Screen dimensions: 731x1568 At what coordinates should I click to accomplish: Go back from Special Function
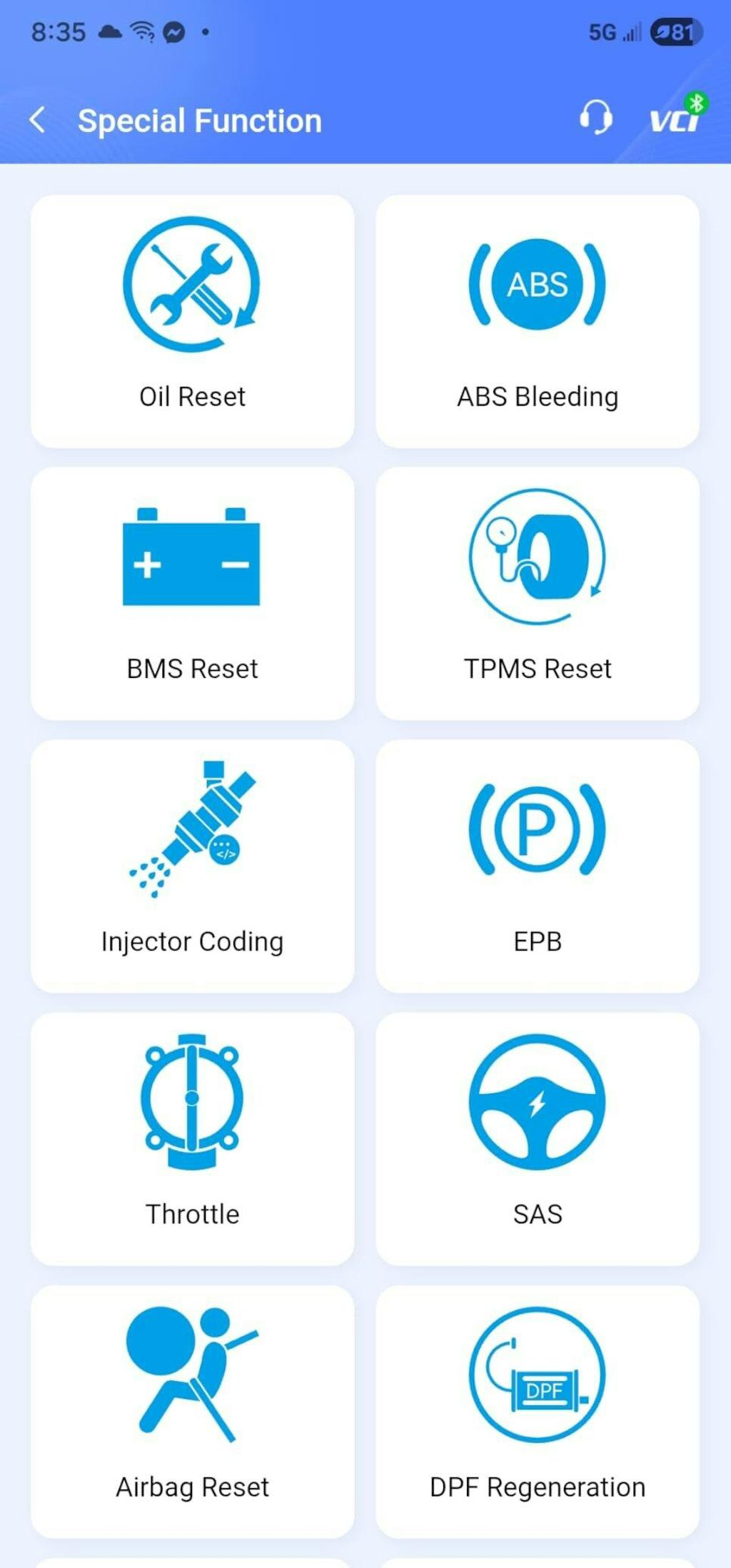tap(38, 120)
